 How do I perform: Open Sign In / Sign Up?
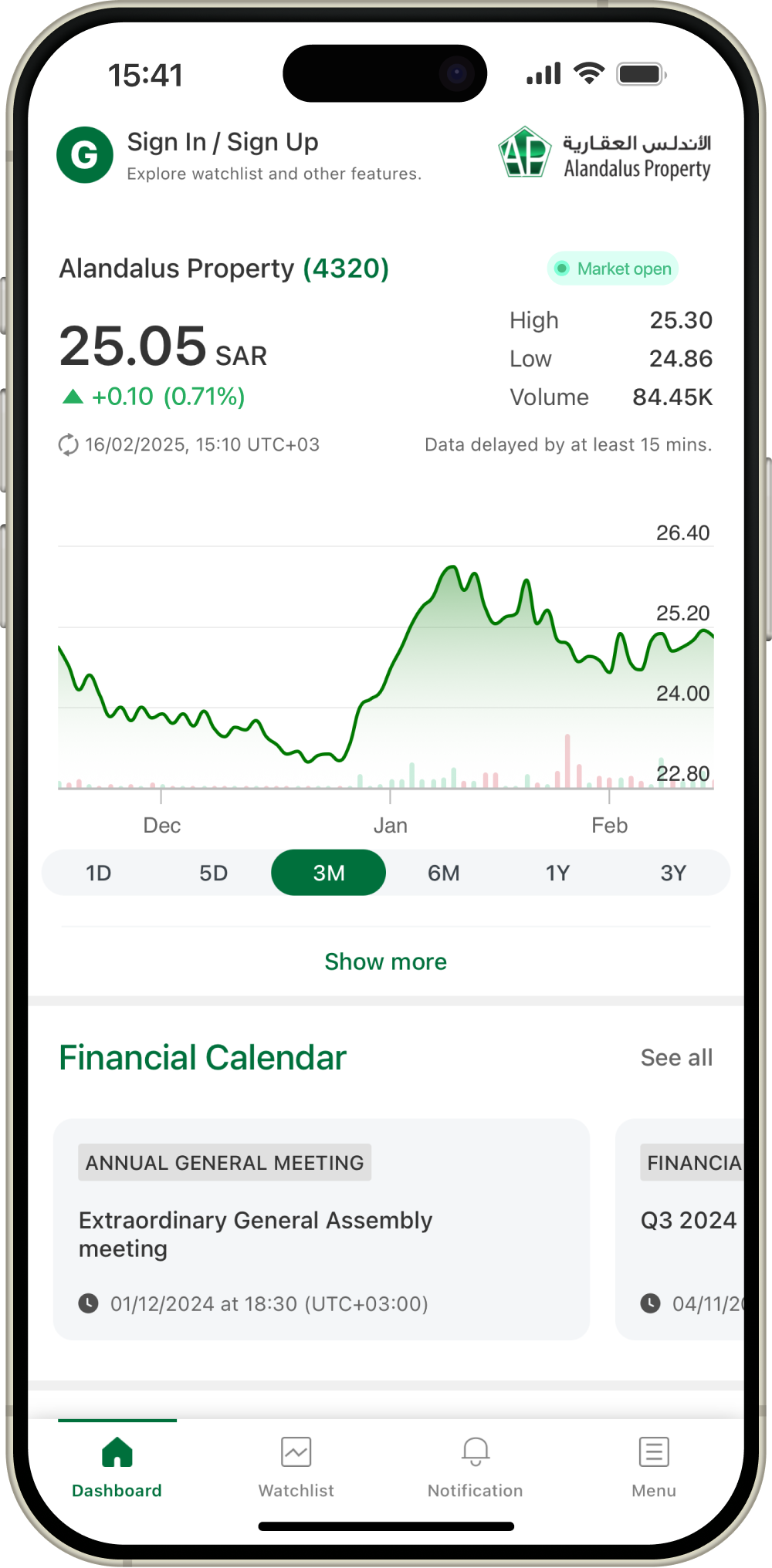pyautogui.click(x=222, y=142)
